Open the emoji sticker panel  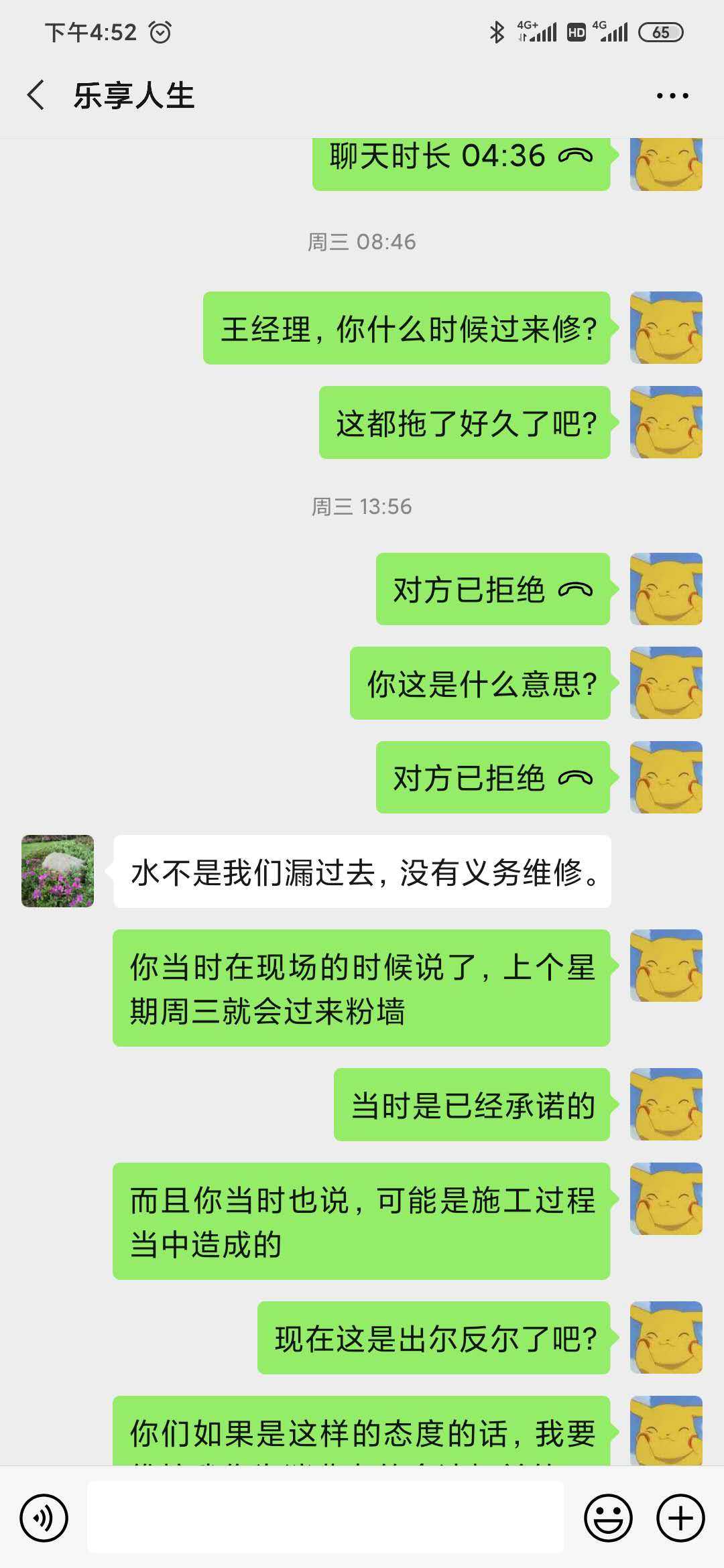click(x=608, y=1518)
